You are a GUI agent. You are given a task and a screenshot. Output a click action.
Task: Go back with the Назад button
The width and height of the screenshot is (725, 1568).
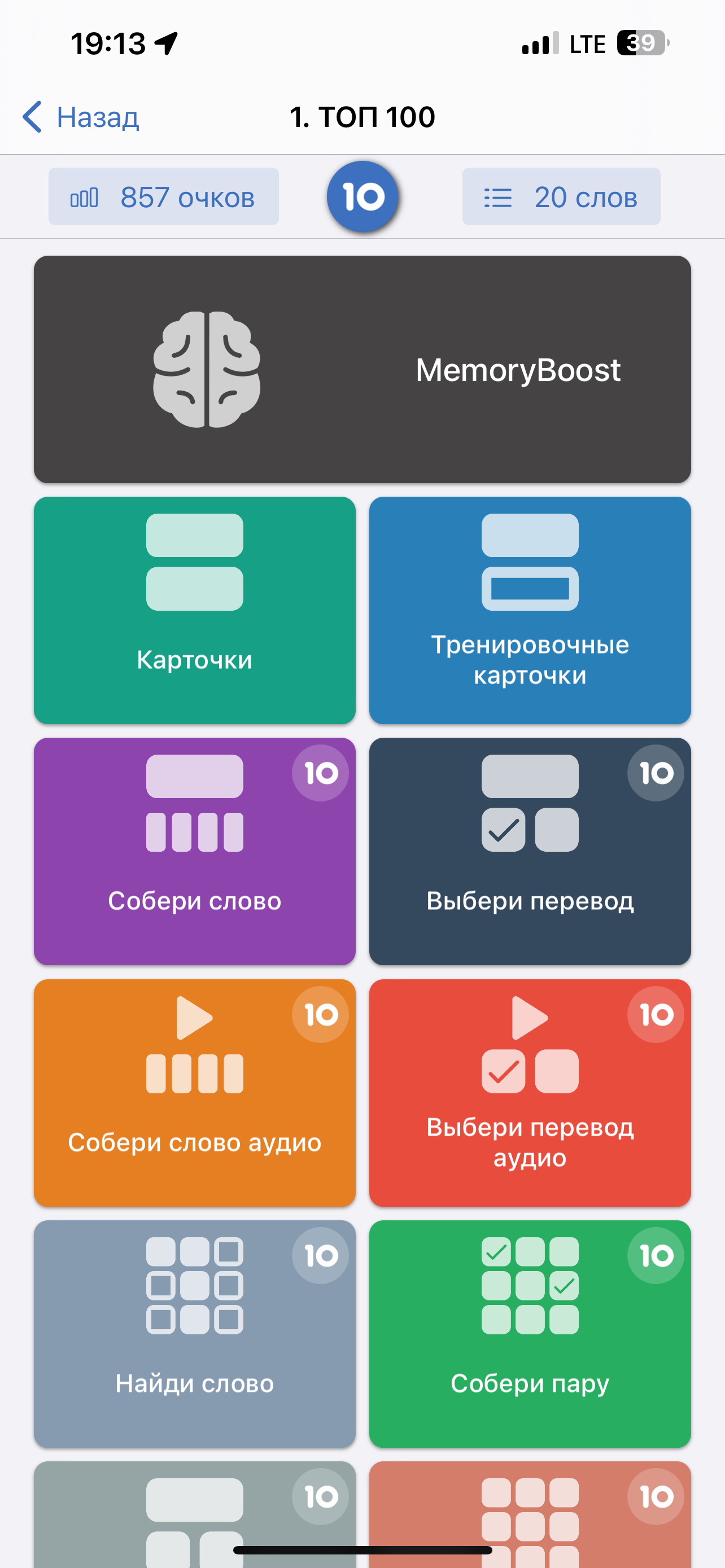point(81,117)
